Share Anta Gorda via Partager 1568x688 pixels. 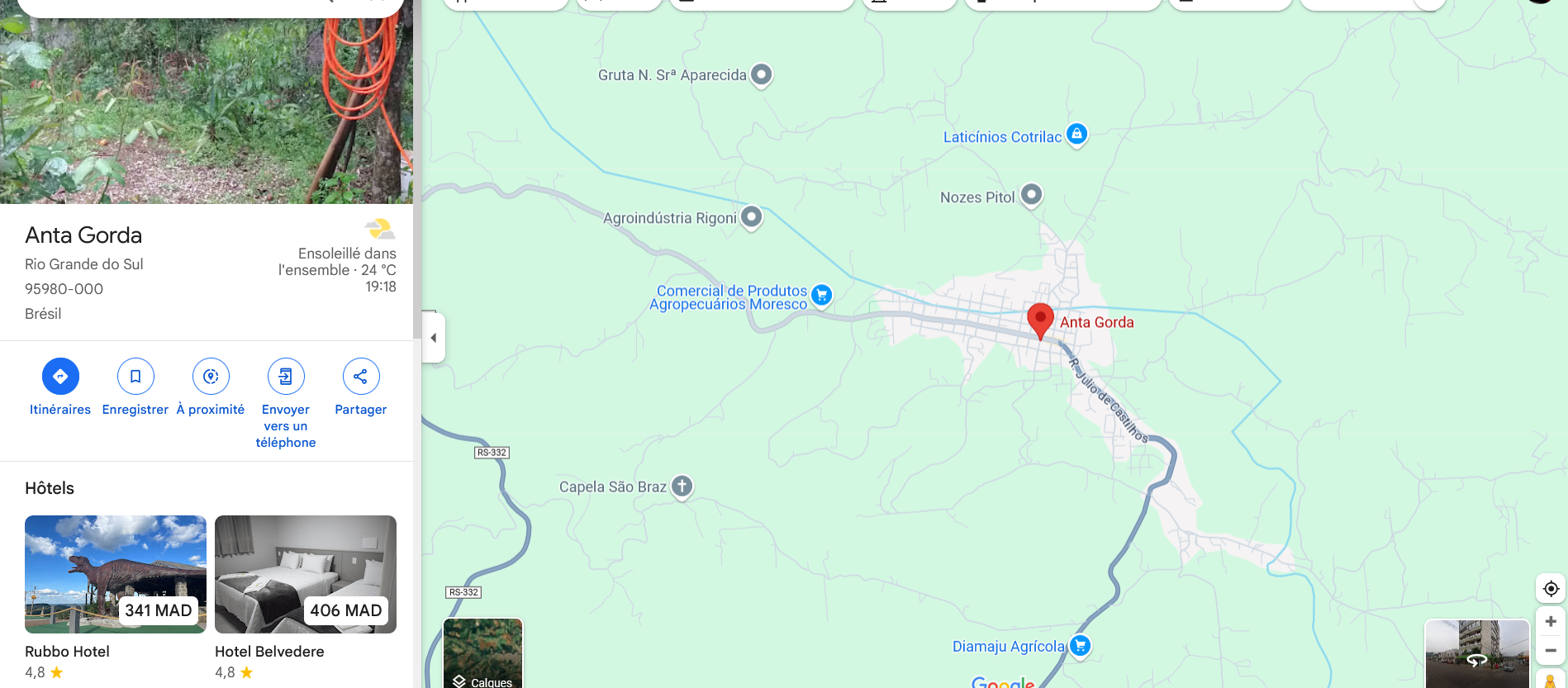[361, 377]
